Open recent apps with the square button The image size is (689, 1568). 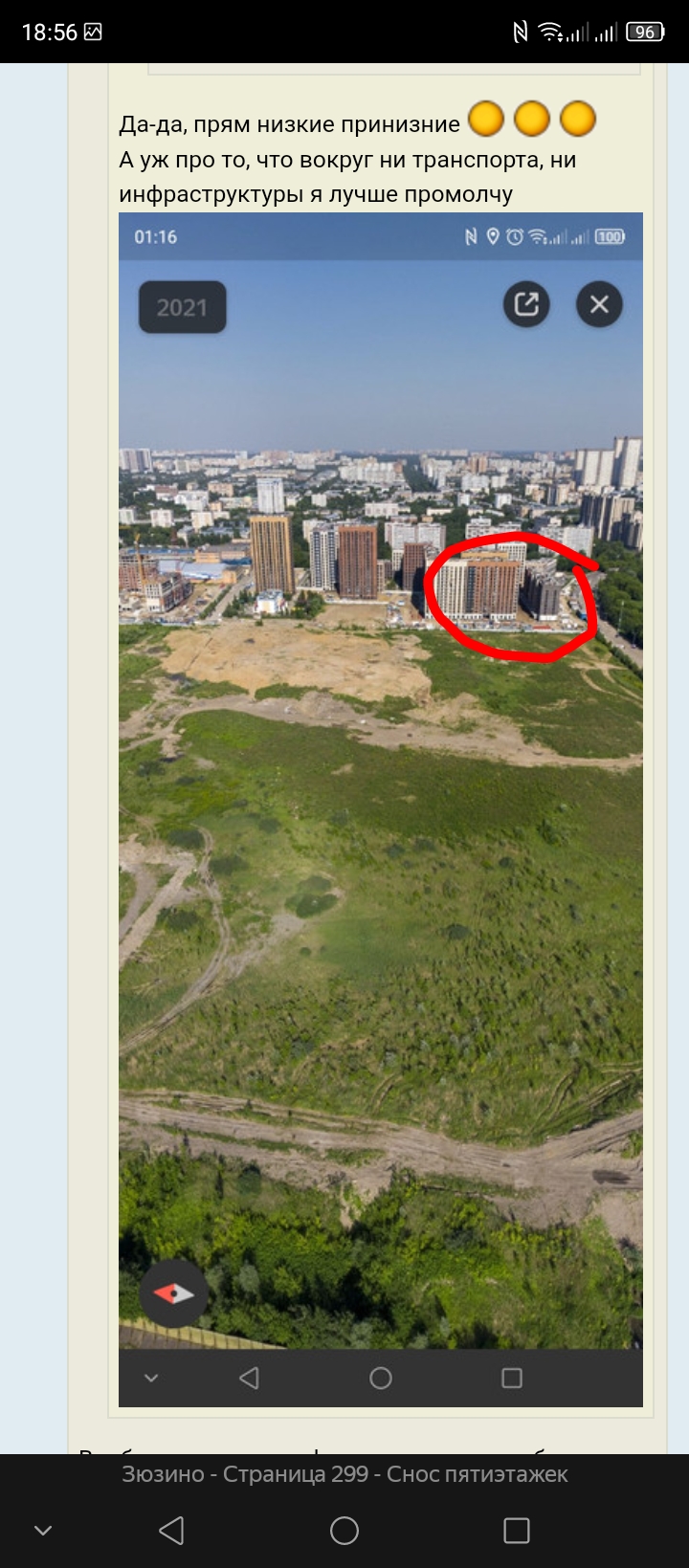click(517, 1531)
